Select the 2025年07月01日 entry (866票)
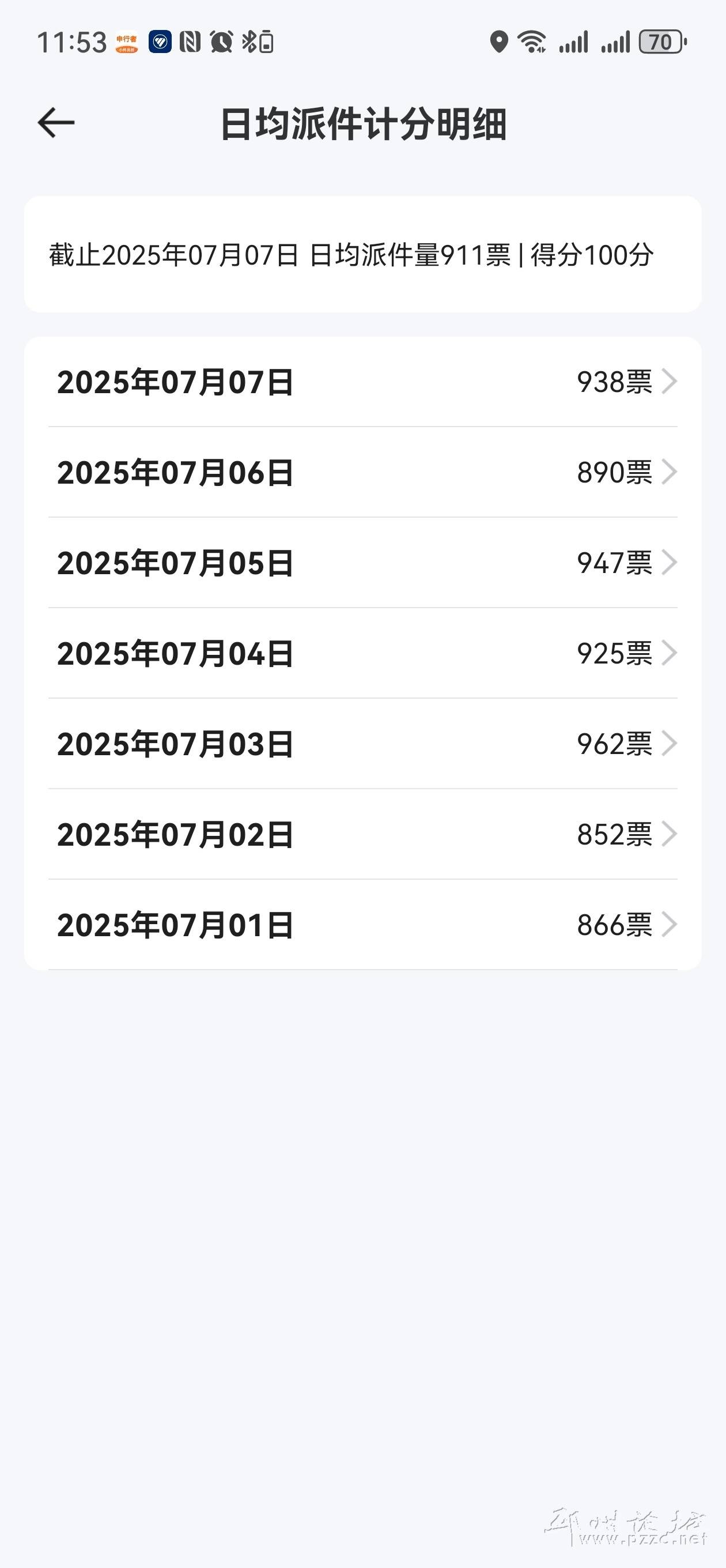The height and width of the screenshot is (1568, 726). coord(362,925)
